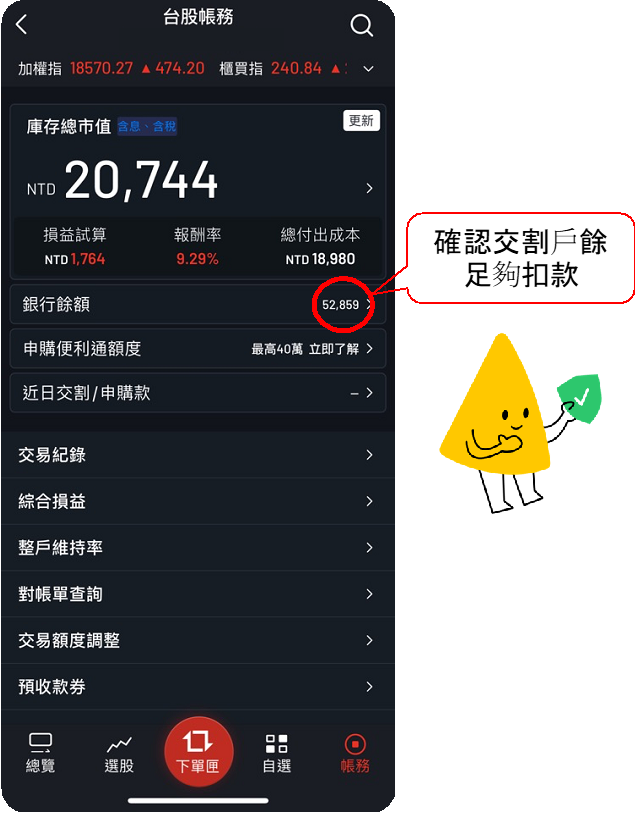The height and width of the screenshot is (813, 635).
Task: Tap the 更新 refresh button
Action: (x=361, y=121)
